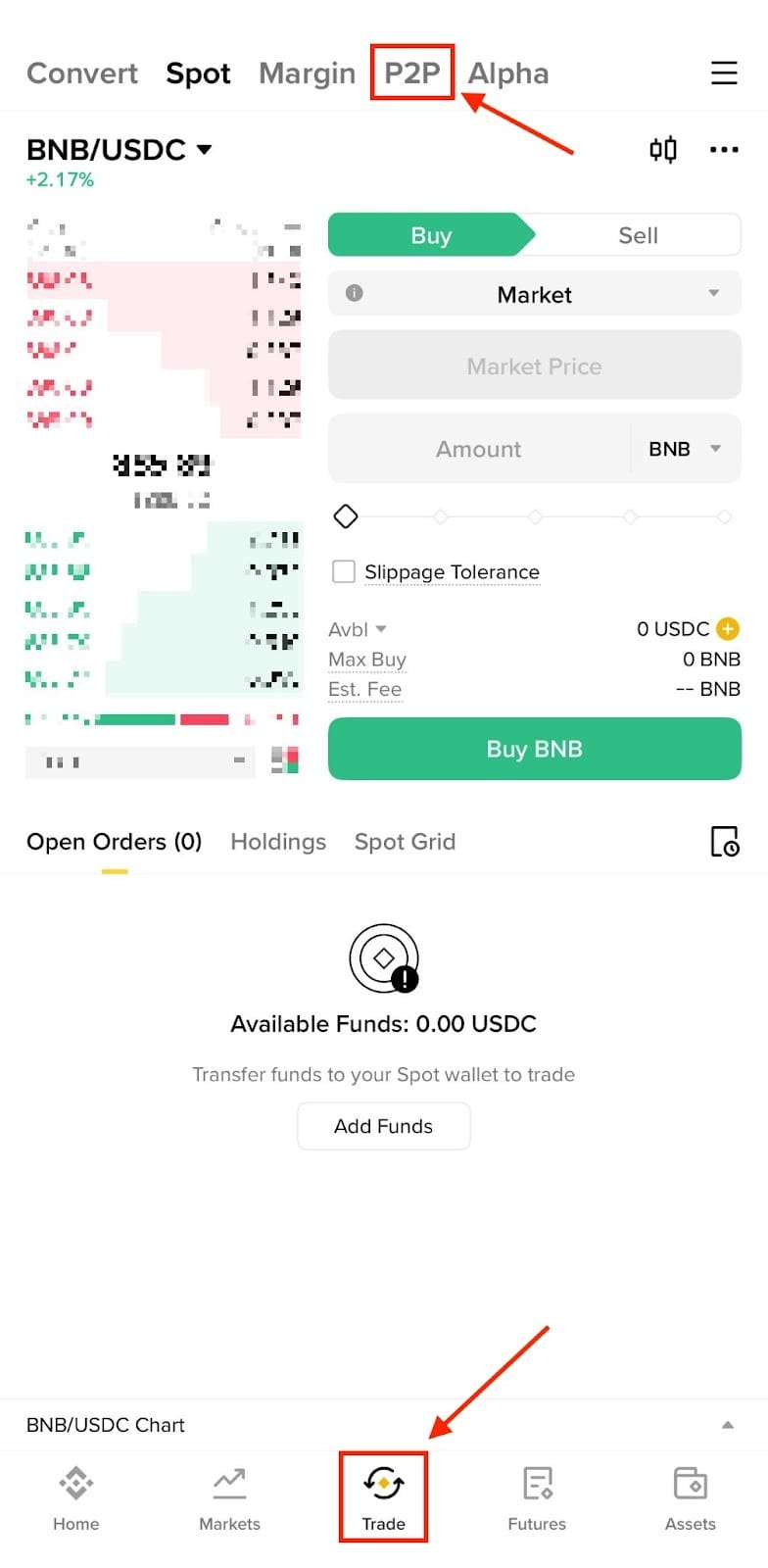768x1568 pixels.
Task: Open the three-dot overflow menu
Action: coord(724,149)
